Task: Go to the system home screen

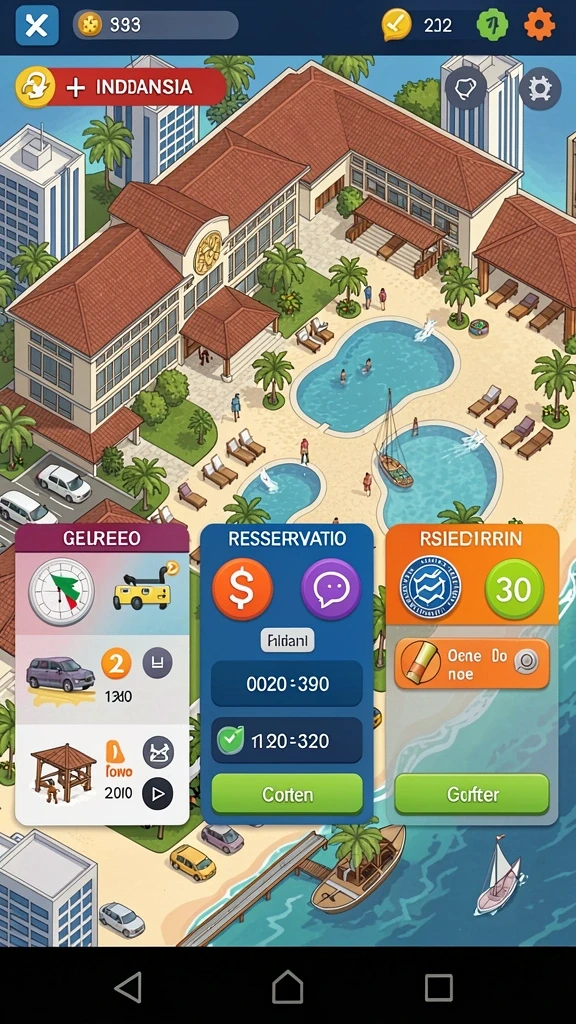Action: point(287,986)
